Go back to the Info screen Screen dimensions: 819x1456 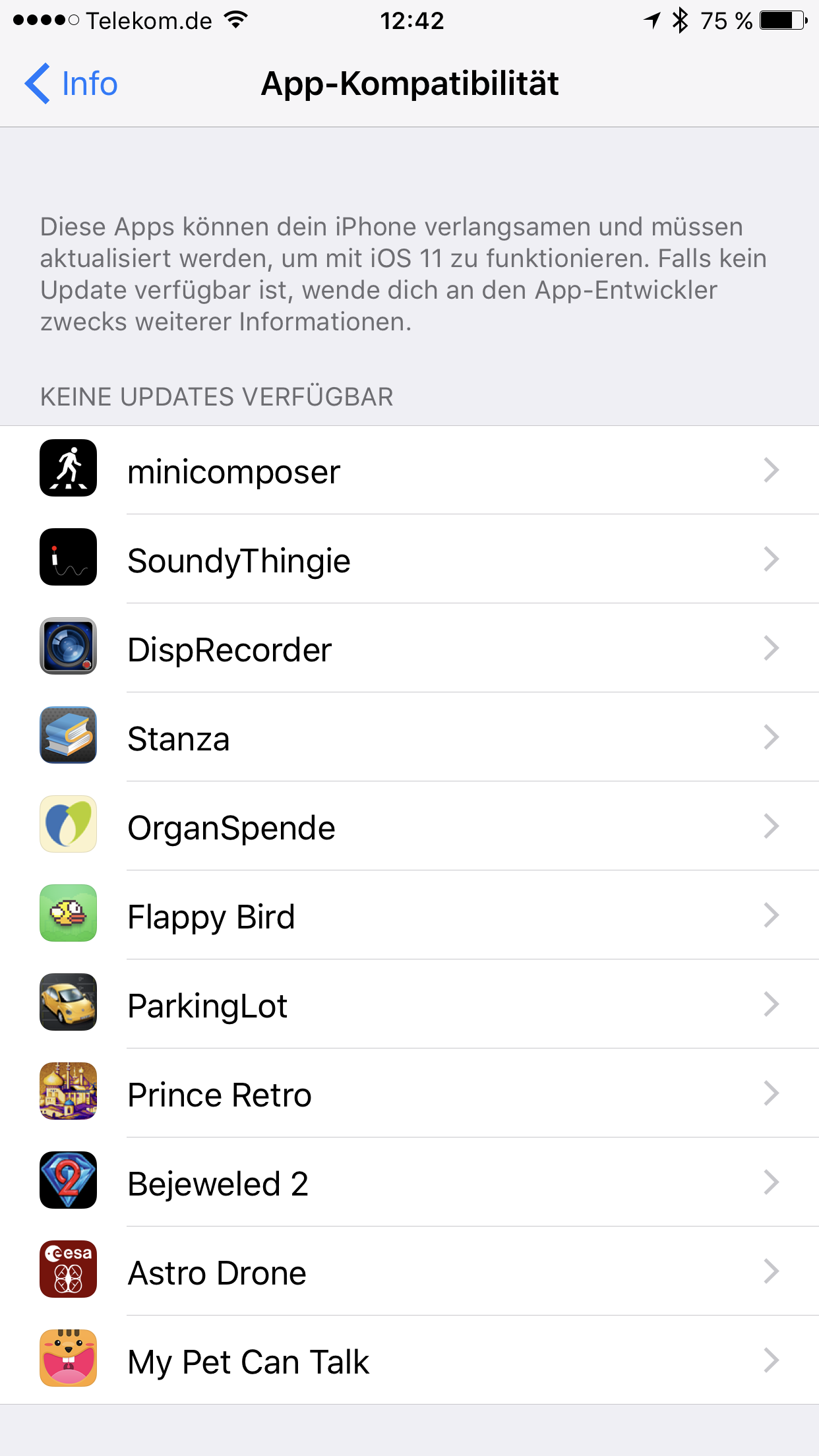coord(71,84)
